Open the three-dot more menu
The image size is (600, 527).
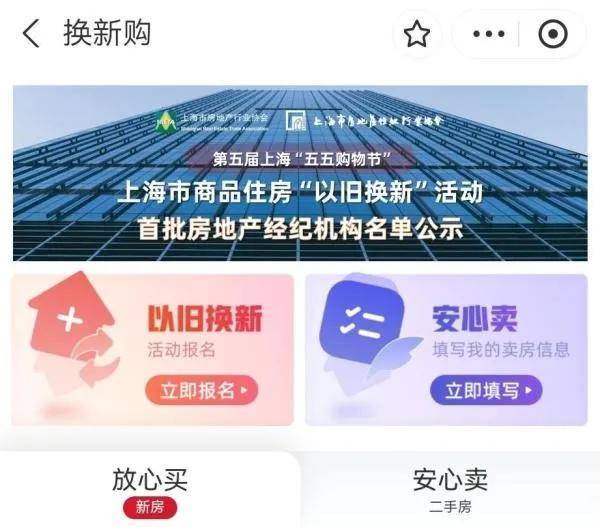point(488,35)
